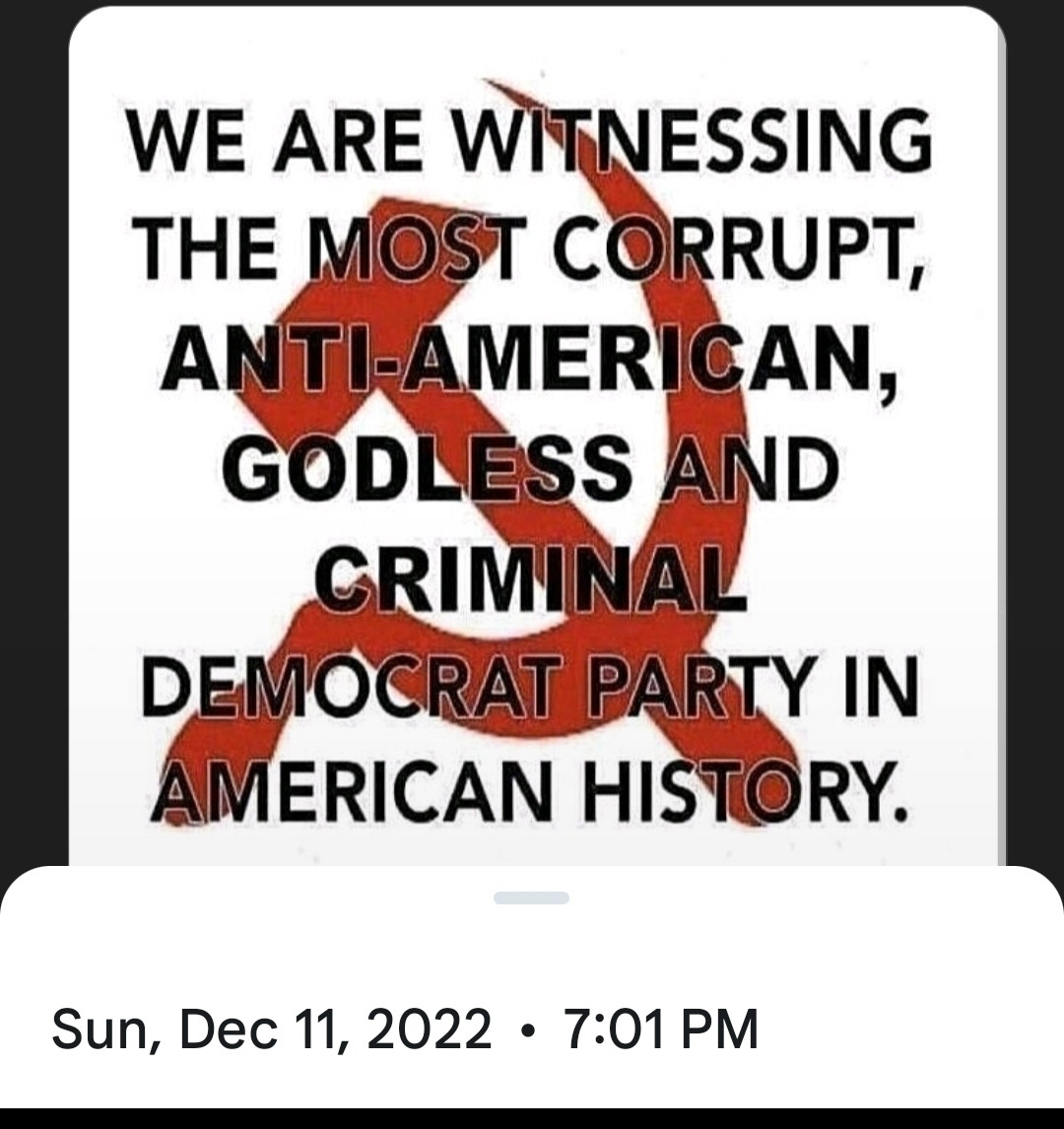Tap the meme photo above the info sheet

(x=536, y=433)
